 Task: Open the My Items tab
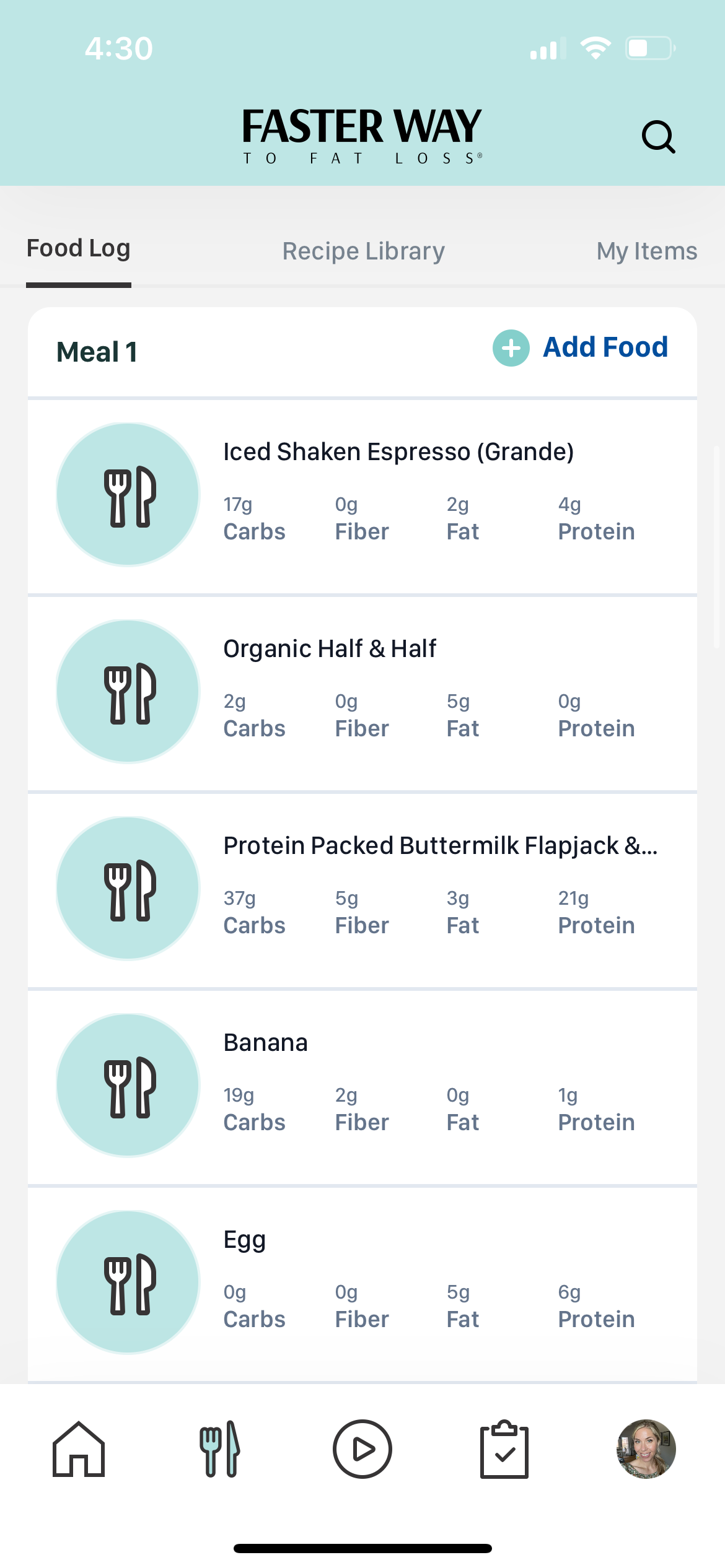coord(646,251)
